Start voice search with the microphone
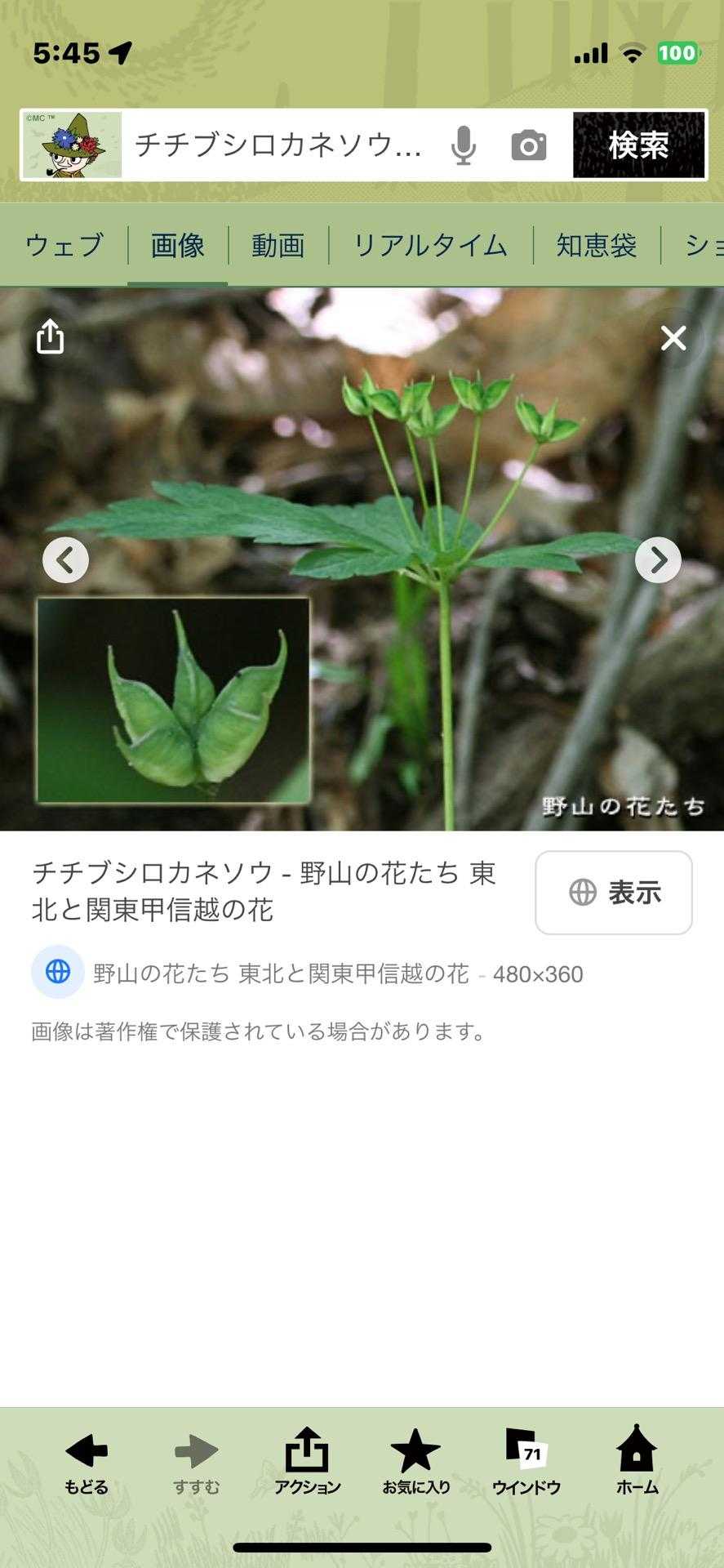 point(463,146)
